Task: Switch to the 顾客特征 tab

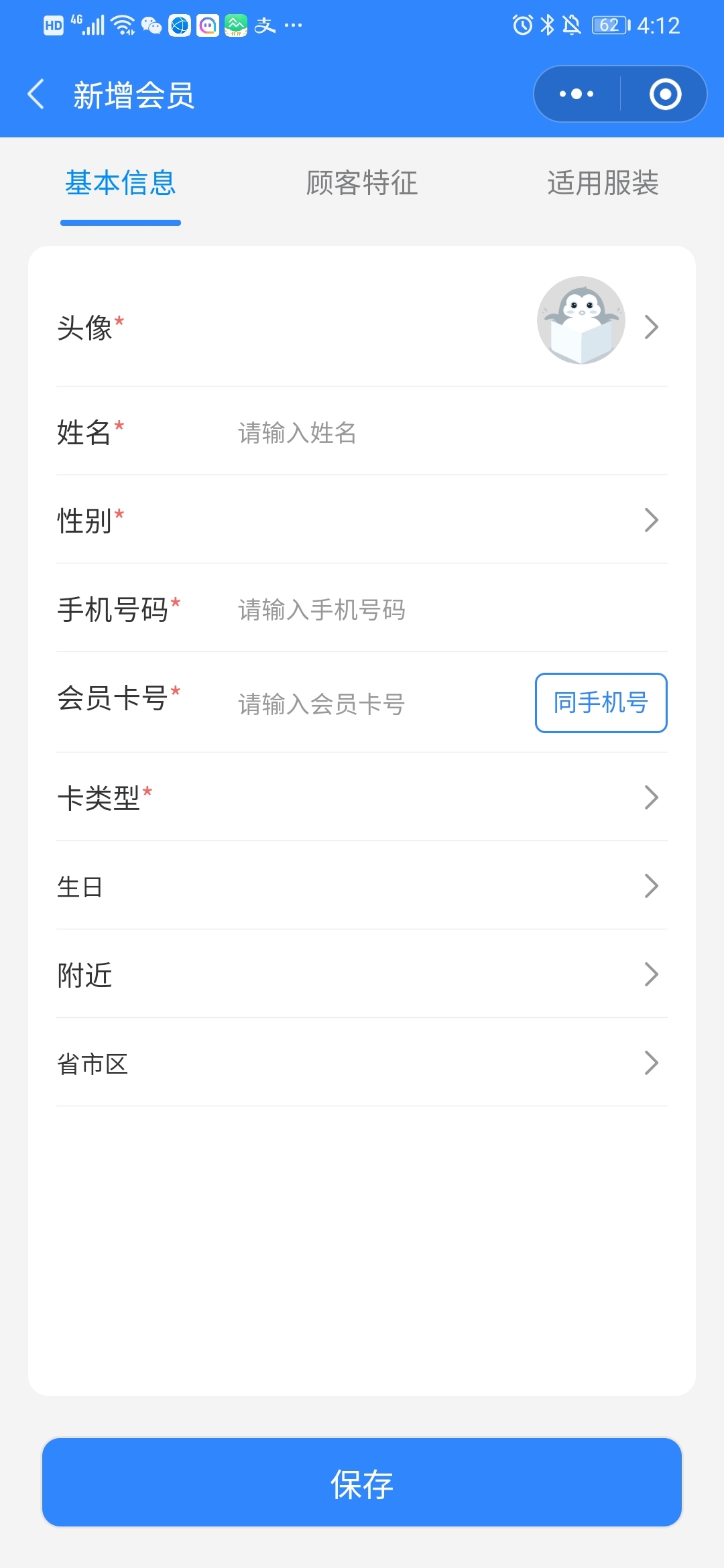Action: [x=362, y=184]
